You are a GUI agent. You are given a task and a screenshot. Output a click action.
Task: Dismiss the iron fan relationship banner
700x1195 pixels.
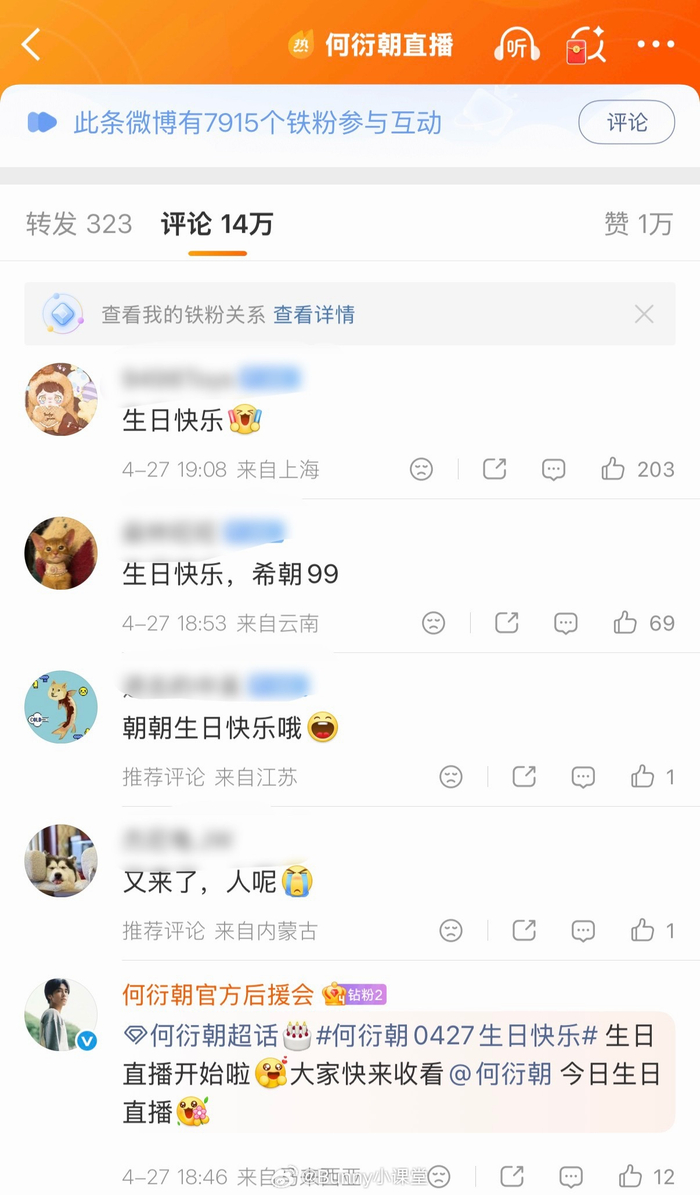[644, 315]
